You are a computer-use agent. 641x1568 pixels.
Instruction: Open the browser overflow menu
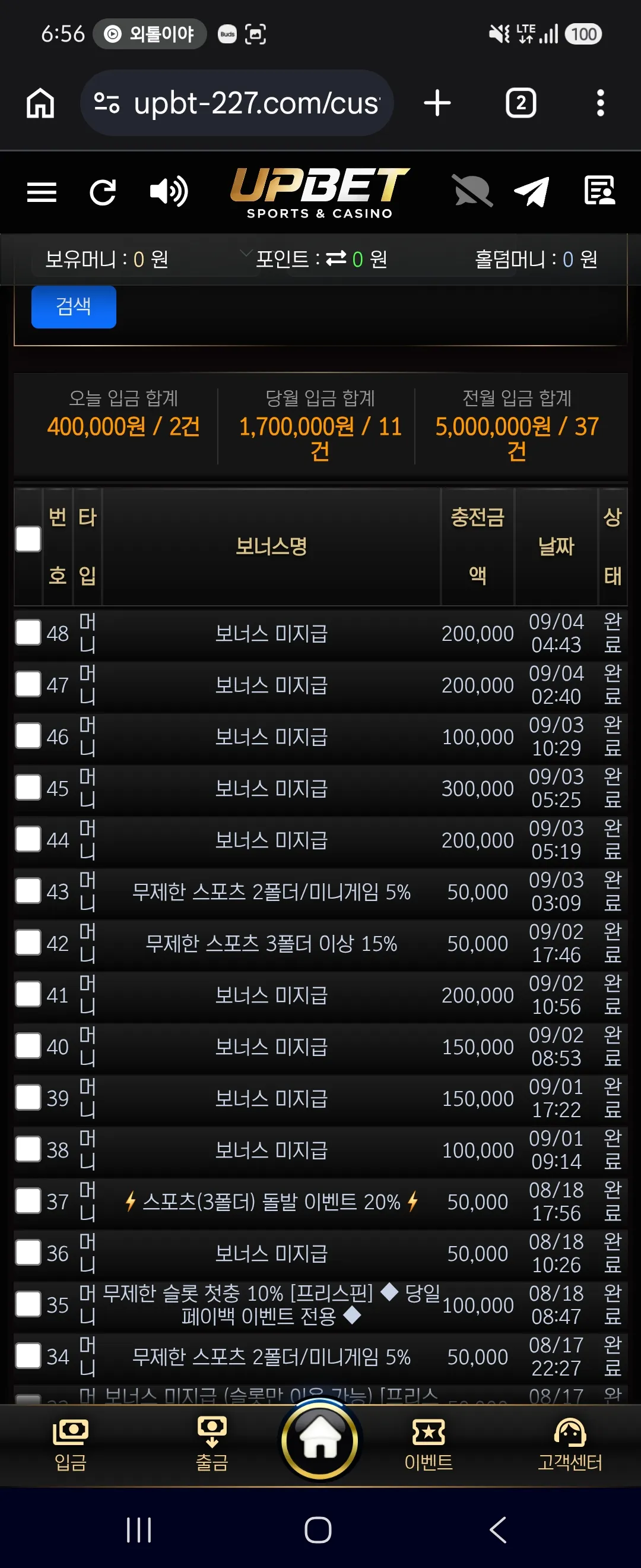tap(600, 103)
